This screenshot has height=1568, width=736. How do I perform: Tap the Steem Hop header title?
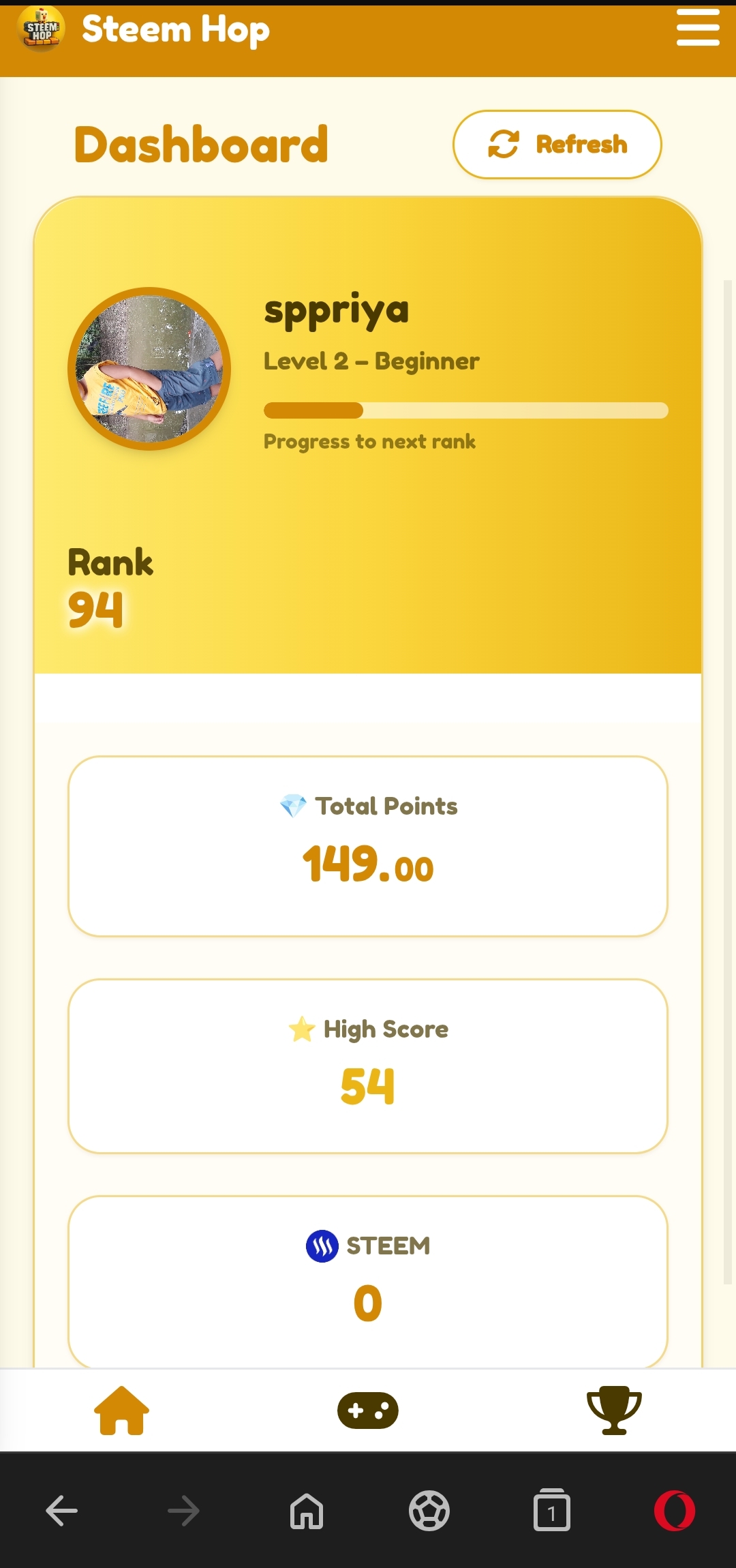(175, 30)
